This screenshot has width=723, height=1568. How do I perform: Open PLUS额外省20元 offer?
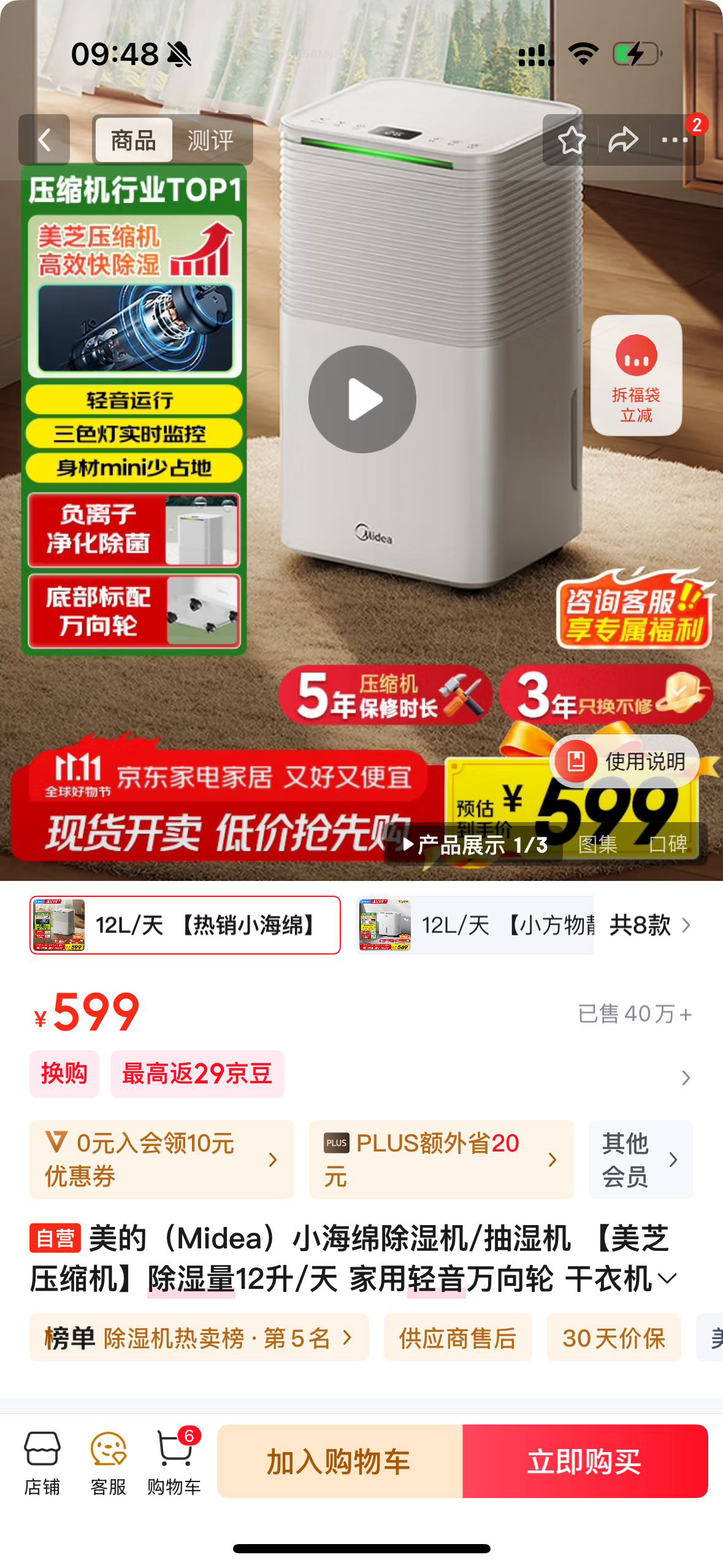[441, 1159]
